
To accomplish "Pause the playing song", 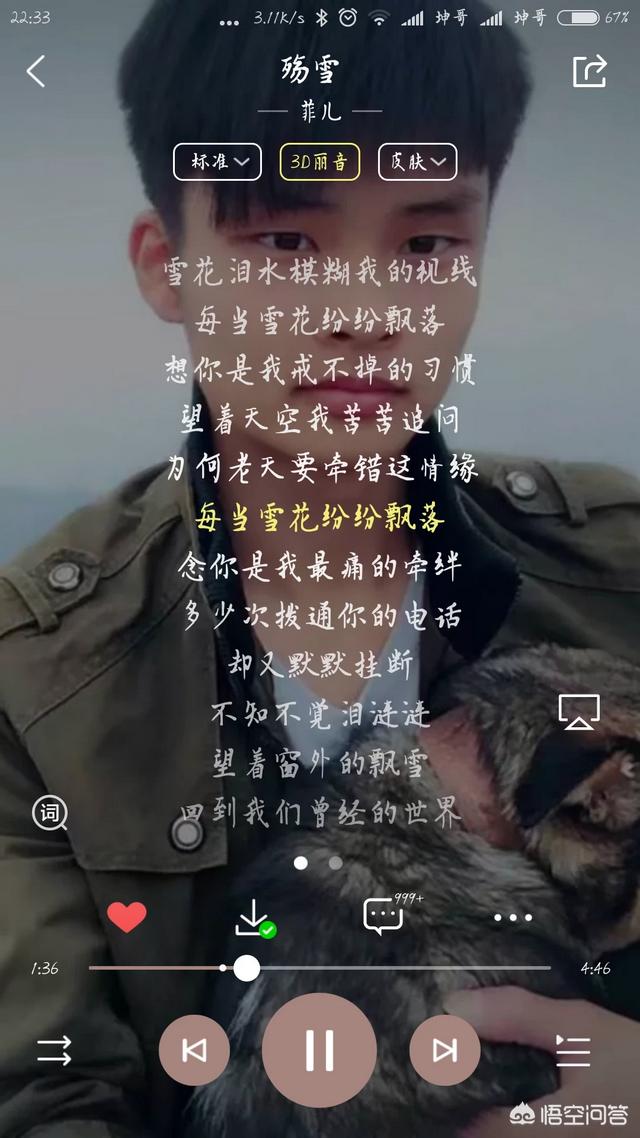I will click(x=319, y=1050).
